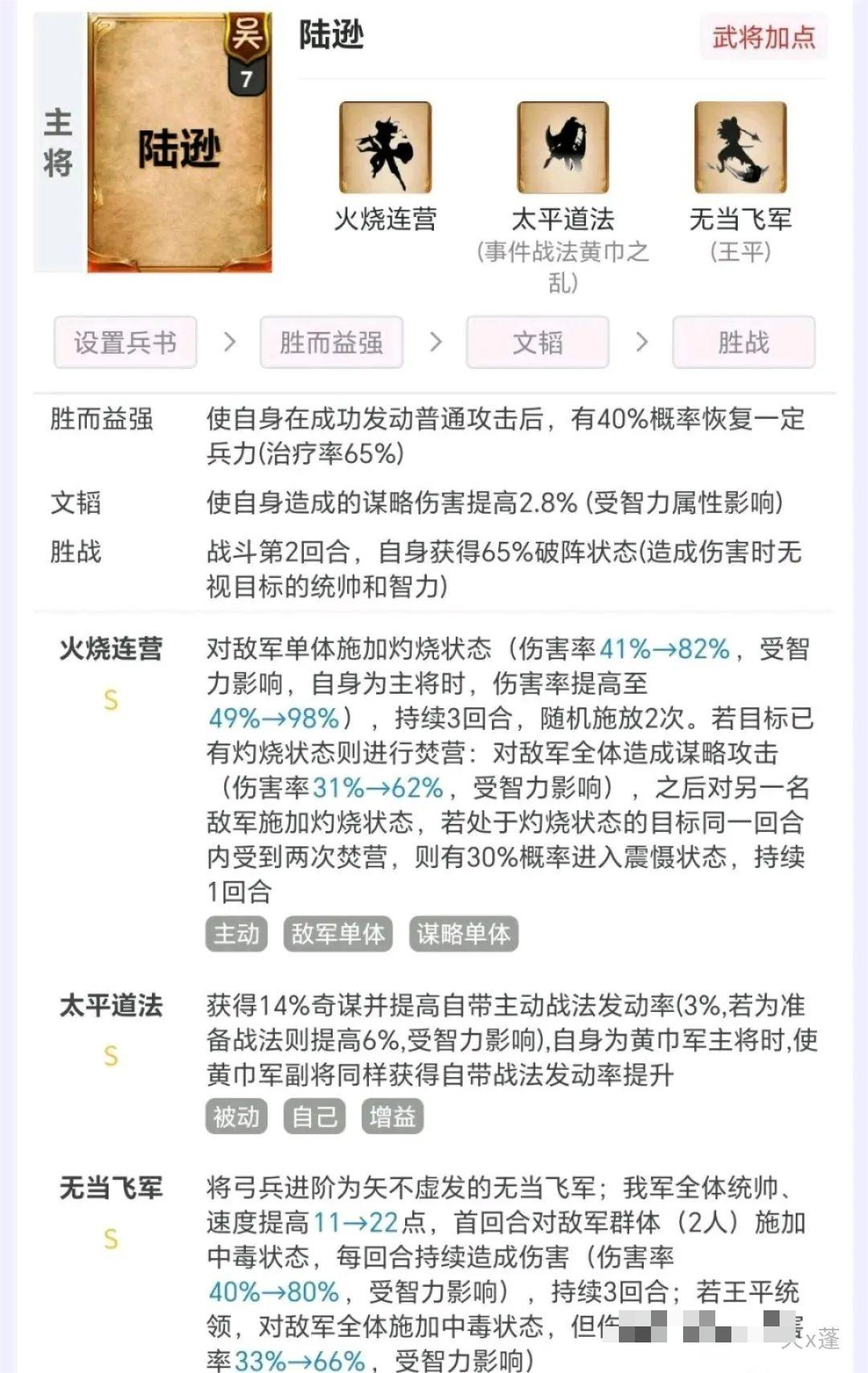Screen dimensions: 868x1373
Task: Tap the 陆逊 general card
Action: [179, 145]
